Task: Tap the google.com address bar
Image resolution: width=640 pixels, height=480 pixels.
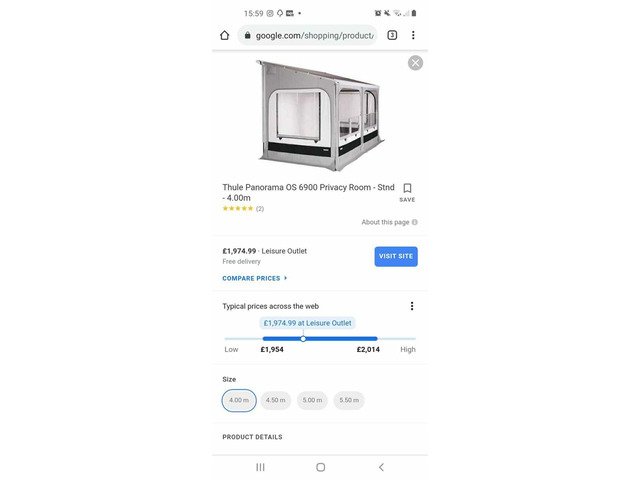Action: click(x=310, y=35)
